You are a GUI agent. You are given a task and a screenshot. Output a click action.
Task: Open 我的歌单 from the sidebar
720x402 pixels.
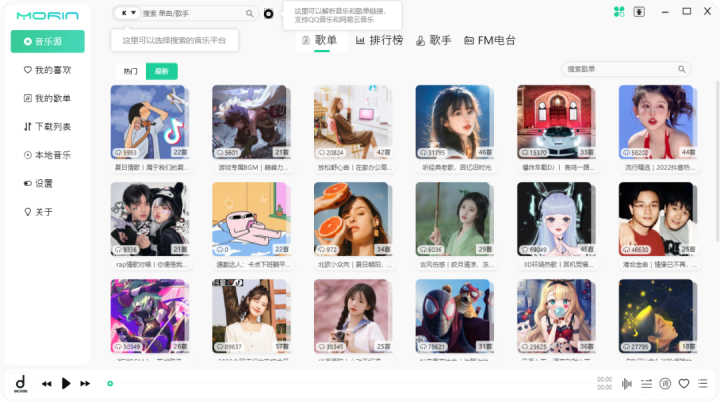point(48,98)
